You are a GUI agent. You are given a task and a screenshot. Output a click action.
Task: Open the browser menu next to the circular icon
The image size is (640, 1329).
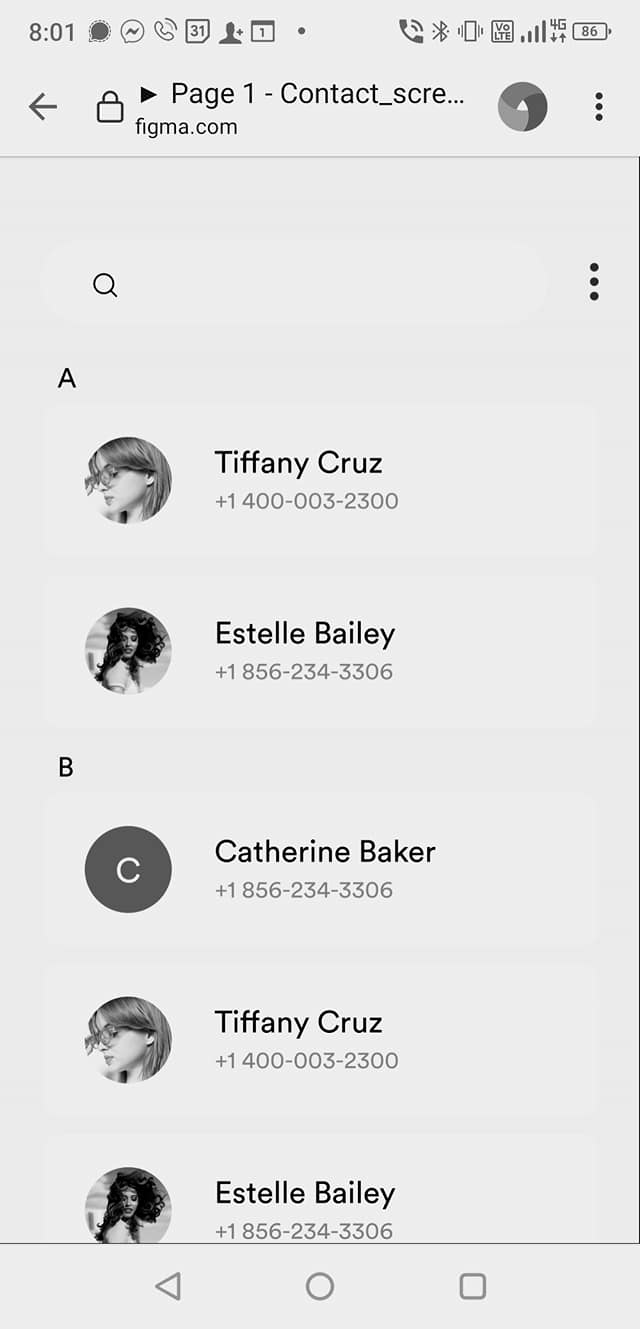598,106
